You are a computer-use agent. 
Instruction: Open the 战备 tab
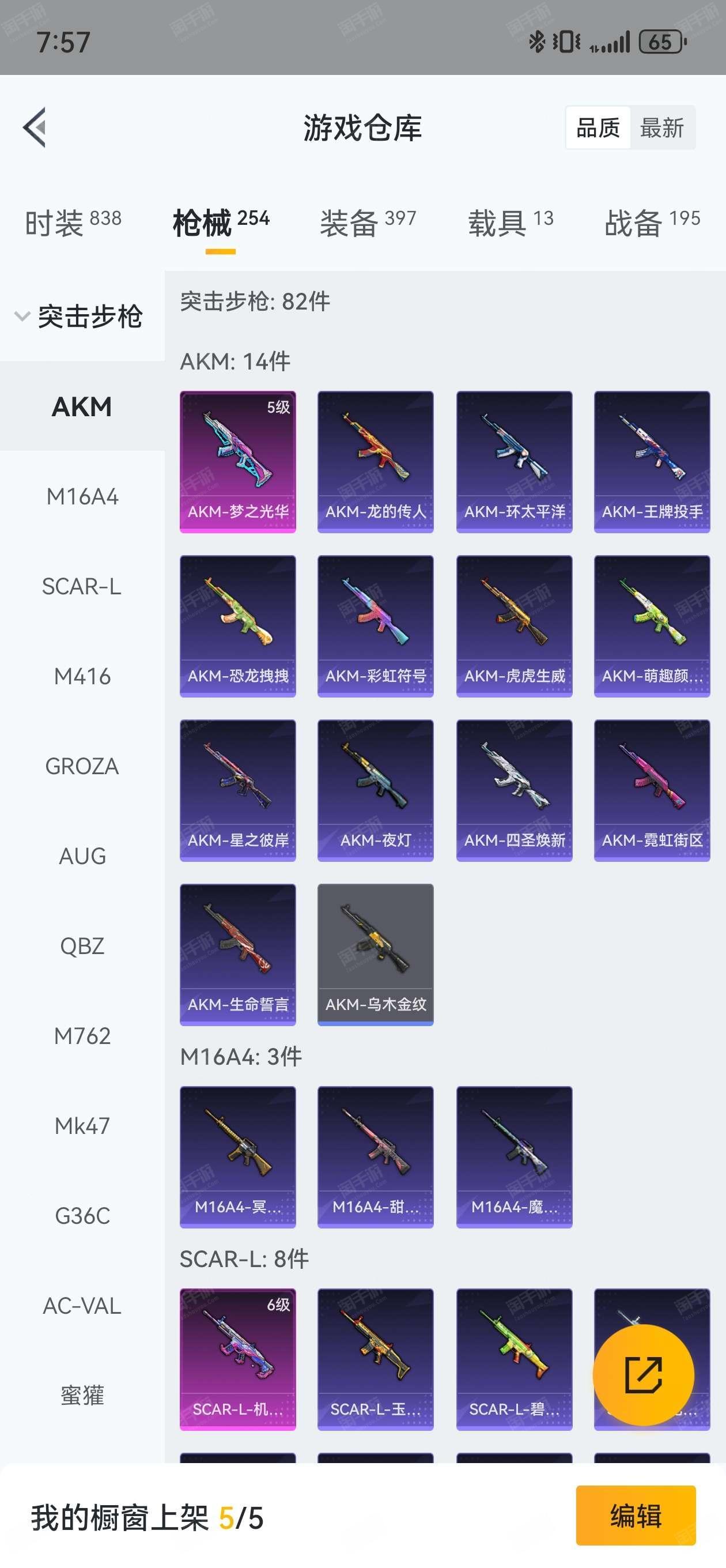coord(652,222)
